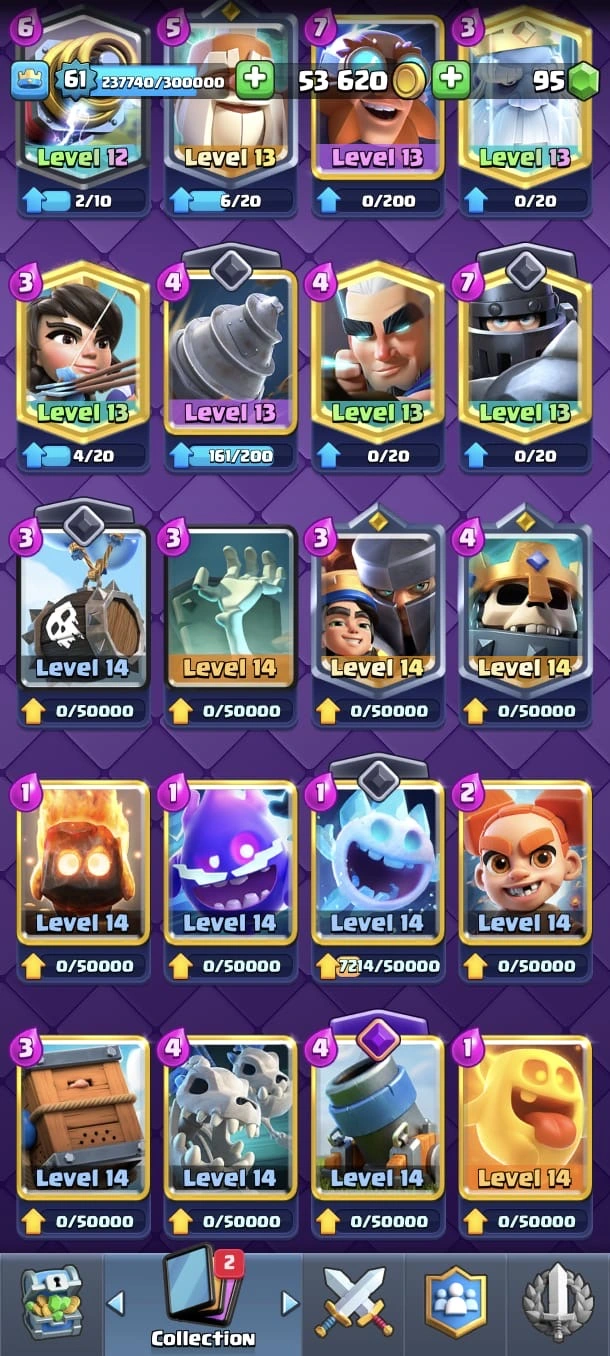Select the Ice Spirit card

377,862
